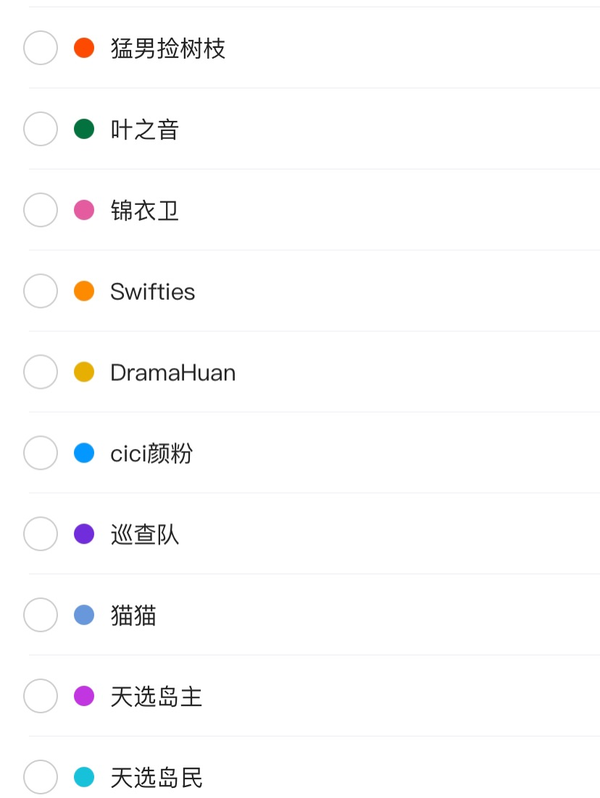This screenshot has width=600, height=798.
Task: Choose 叶之音 from the list
Action: [41, 129]
